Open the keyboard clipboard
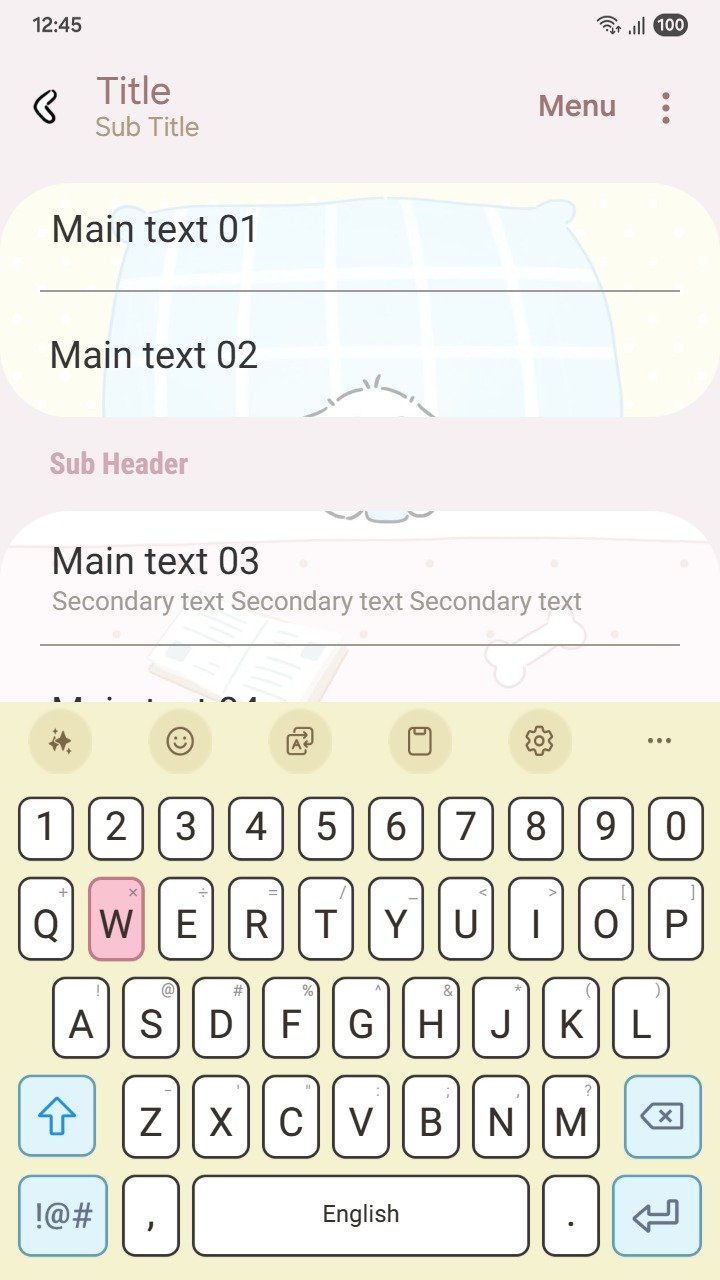The image size is (720, 1280). coord(420,741)
